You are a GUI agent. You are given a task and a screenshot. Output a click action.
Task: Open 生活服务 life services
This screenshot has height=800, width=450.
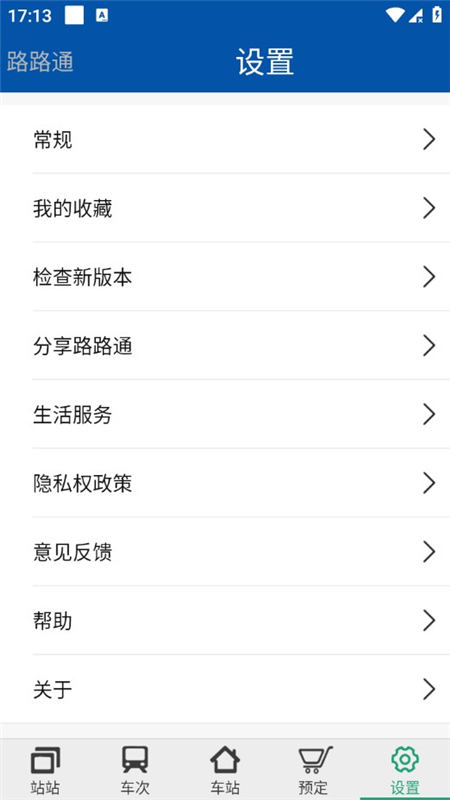click(x=225, y=415)
